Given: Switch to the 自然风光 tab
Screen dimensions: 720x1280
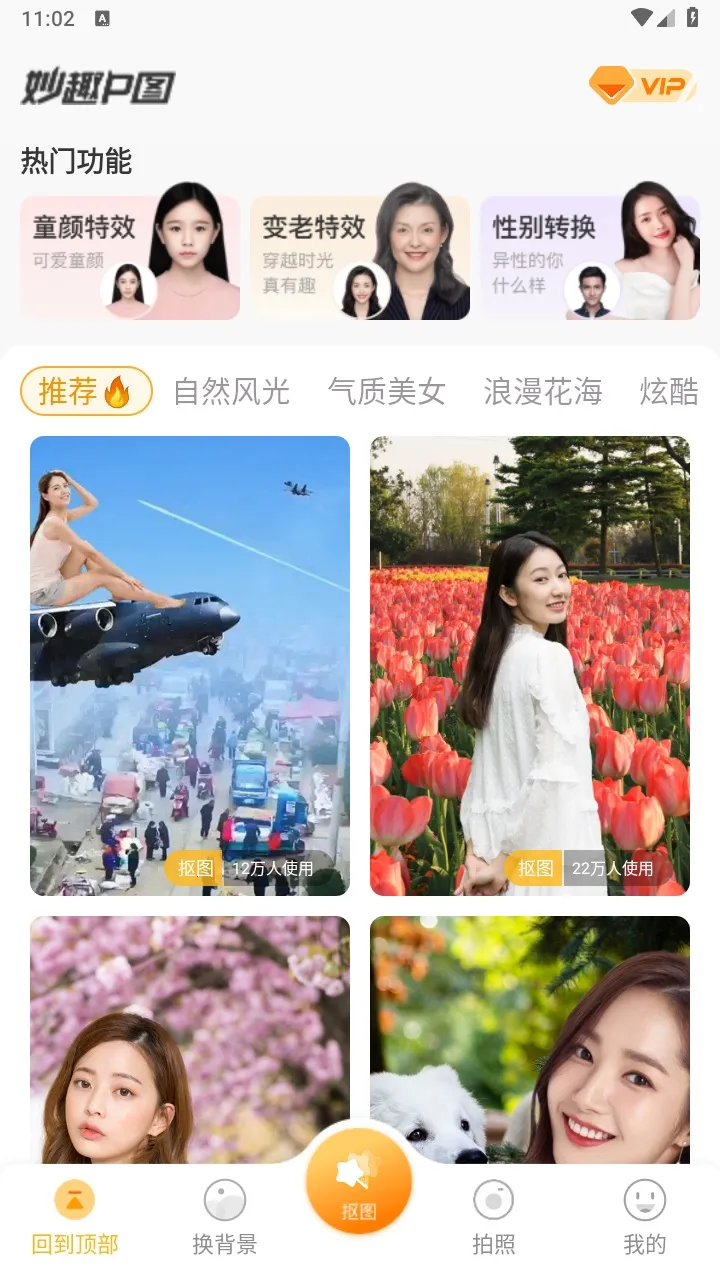Looking at the screenshot, I should pyautogui.click(x=232, y=391).
